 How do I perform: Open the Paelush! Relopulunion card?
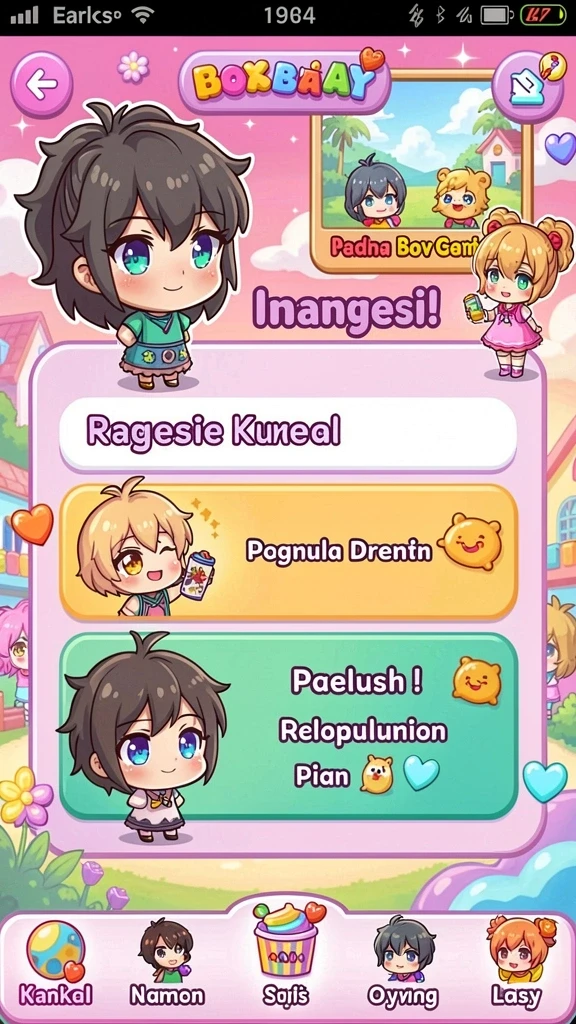288,726
